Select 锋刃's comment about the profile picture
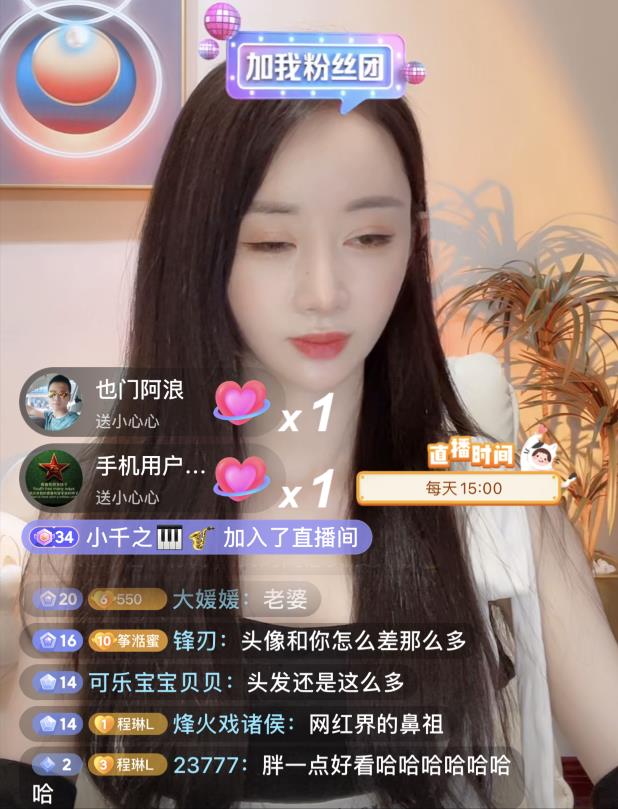 pos(250,641)
